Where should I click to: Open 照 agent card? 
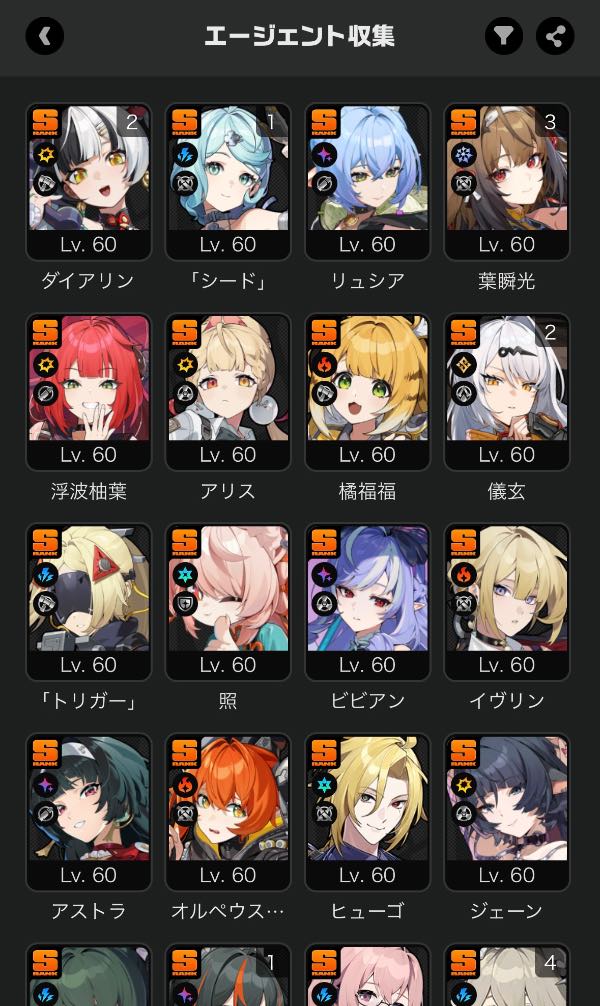tap(228, 600)
